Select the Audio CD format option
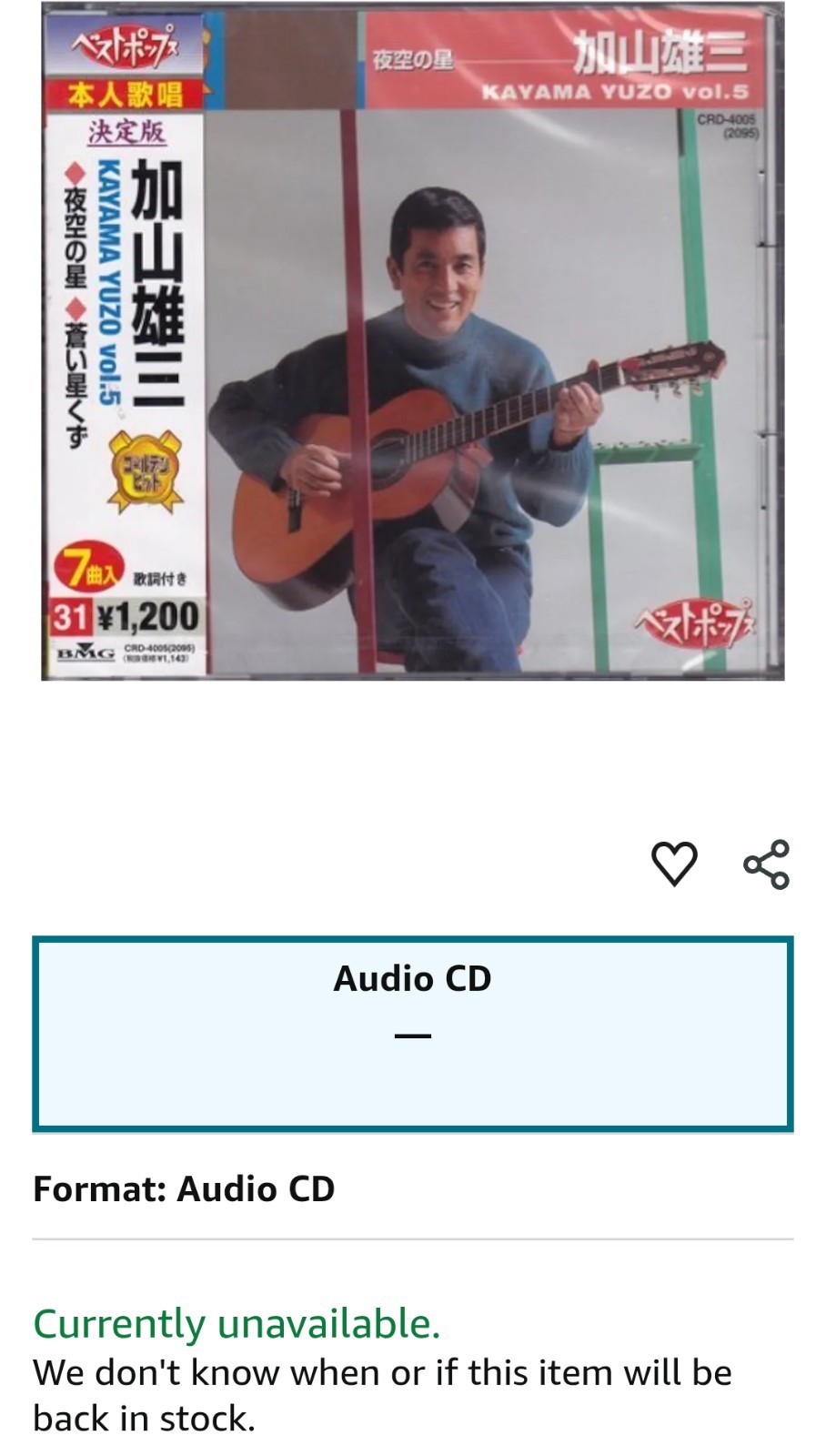The image size is (826, 1456). (413, 1034)
